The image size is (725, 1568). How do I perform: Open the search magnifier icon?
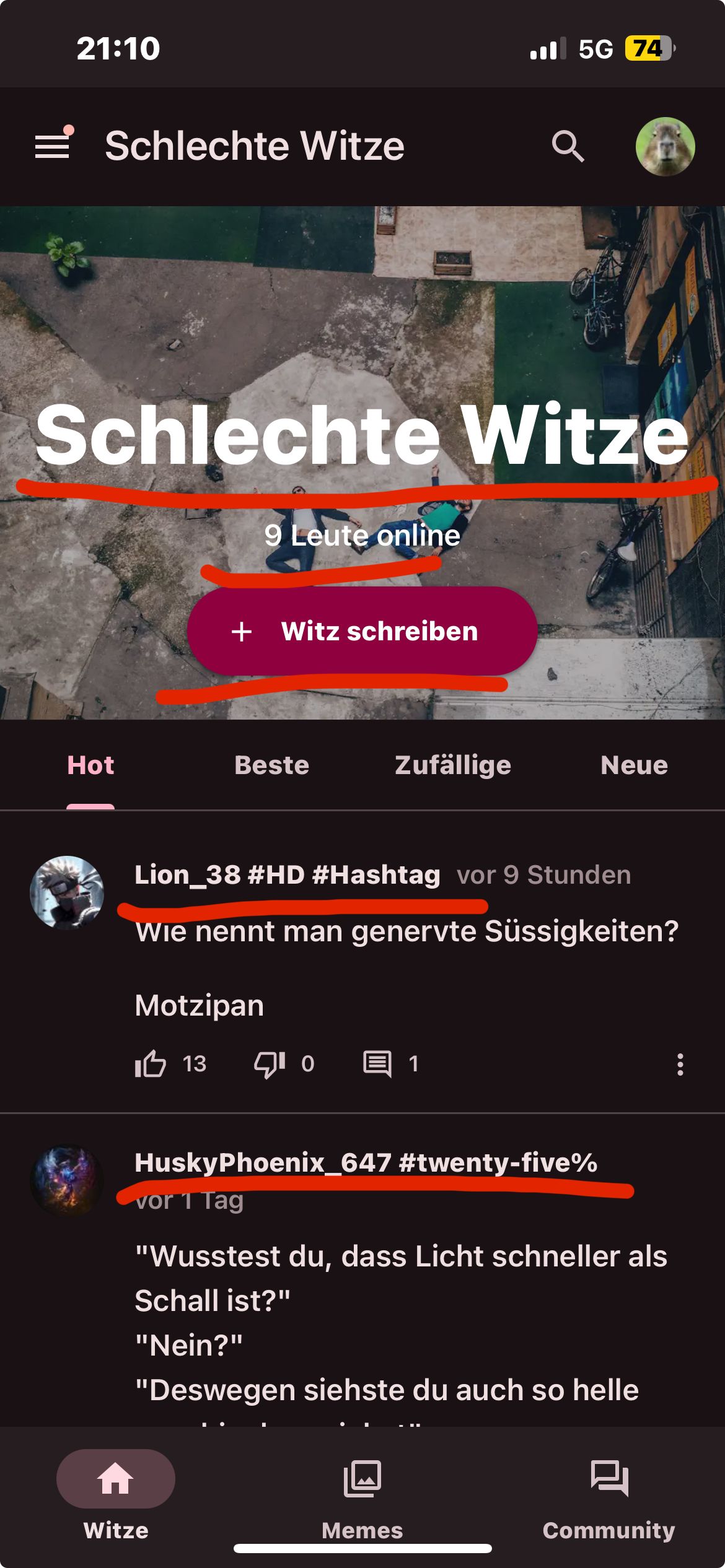568,147
